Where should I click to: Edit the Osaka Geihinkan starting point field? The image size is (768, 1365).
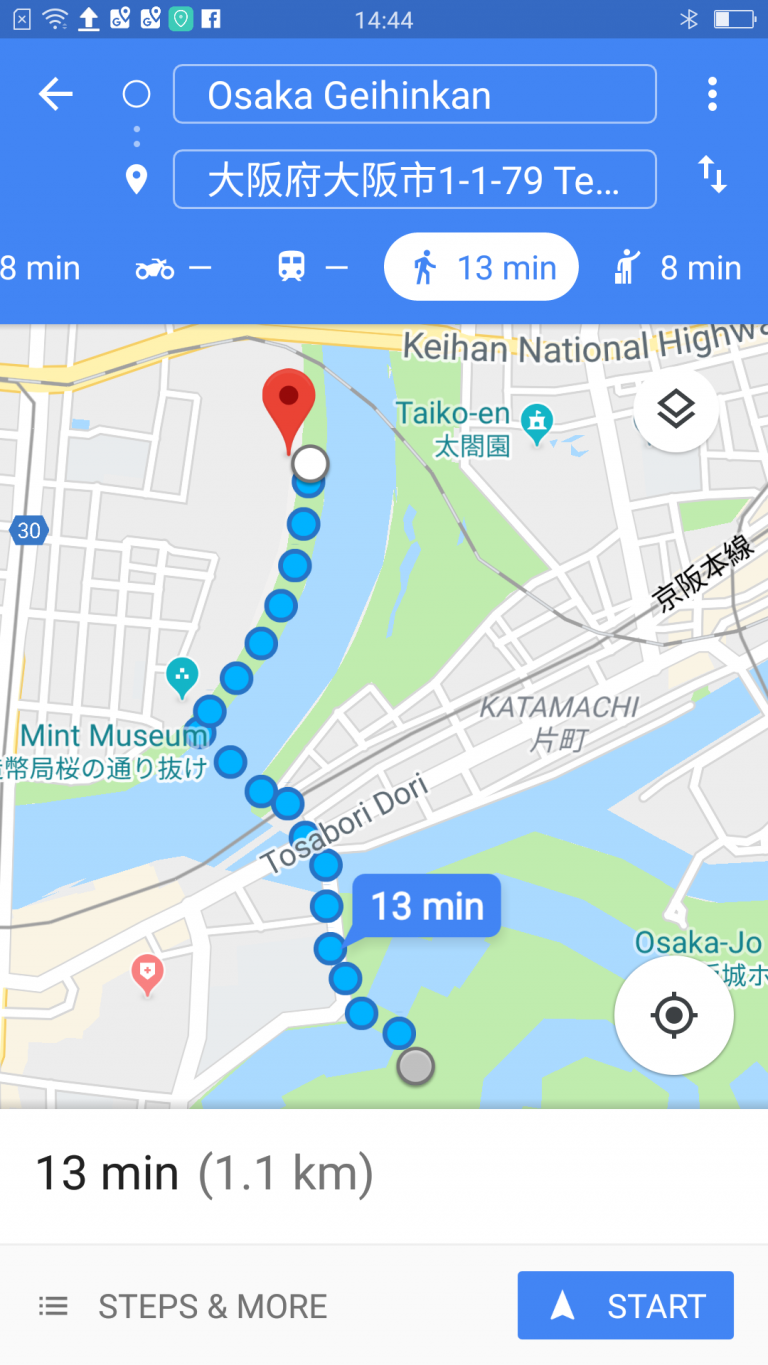coord(415,94)
